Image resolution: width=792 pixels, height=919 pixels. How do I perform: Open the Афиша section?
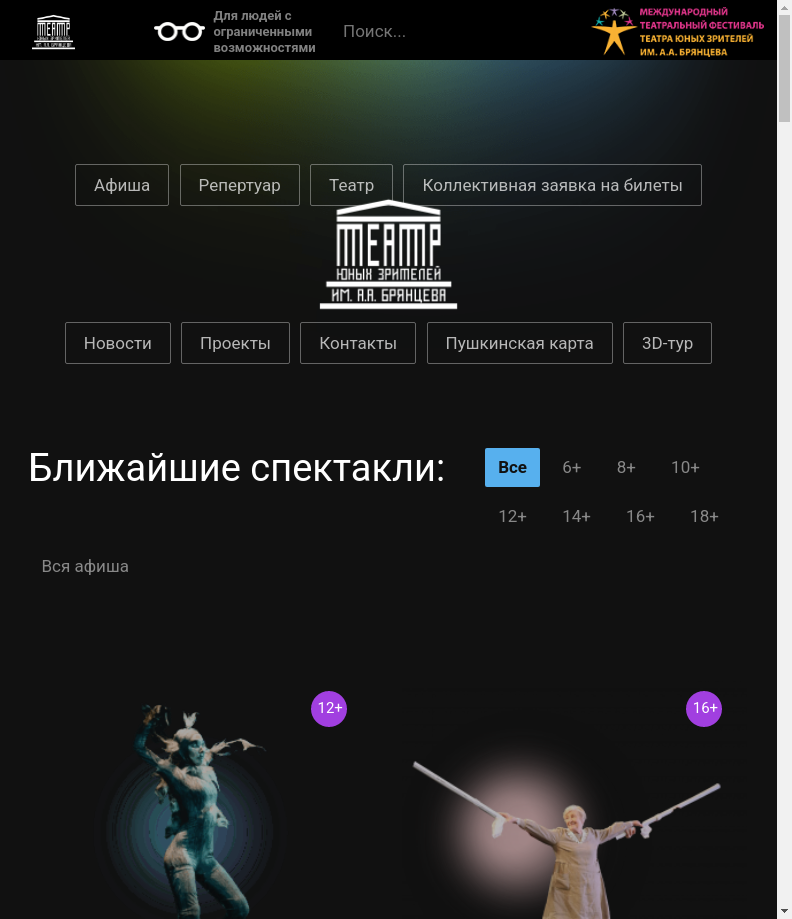coord(122,185)
